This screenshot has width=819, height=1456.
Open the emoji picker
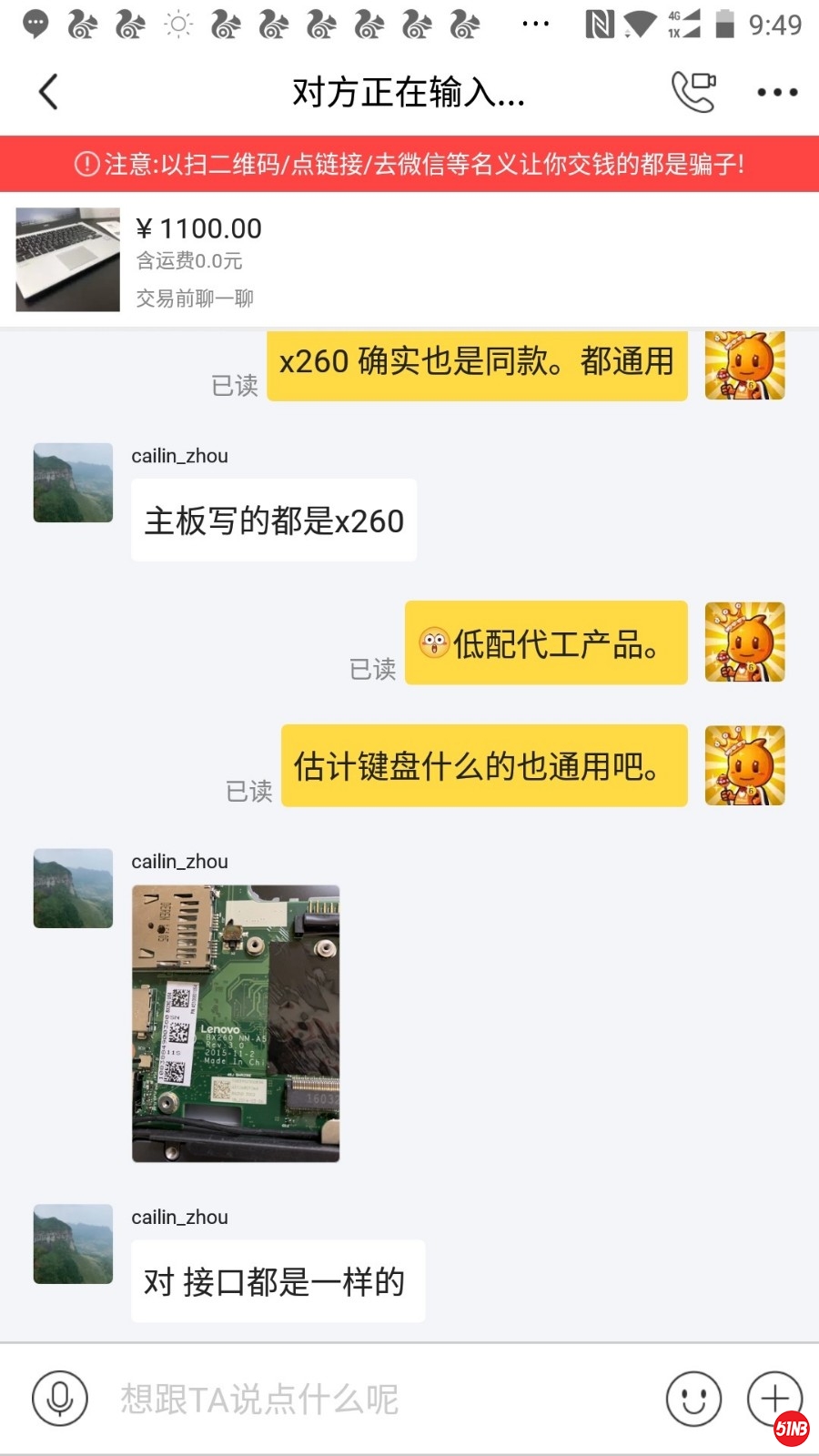point(693,1399)
